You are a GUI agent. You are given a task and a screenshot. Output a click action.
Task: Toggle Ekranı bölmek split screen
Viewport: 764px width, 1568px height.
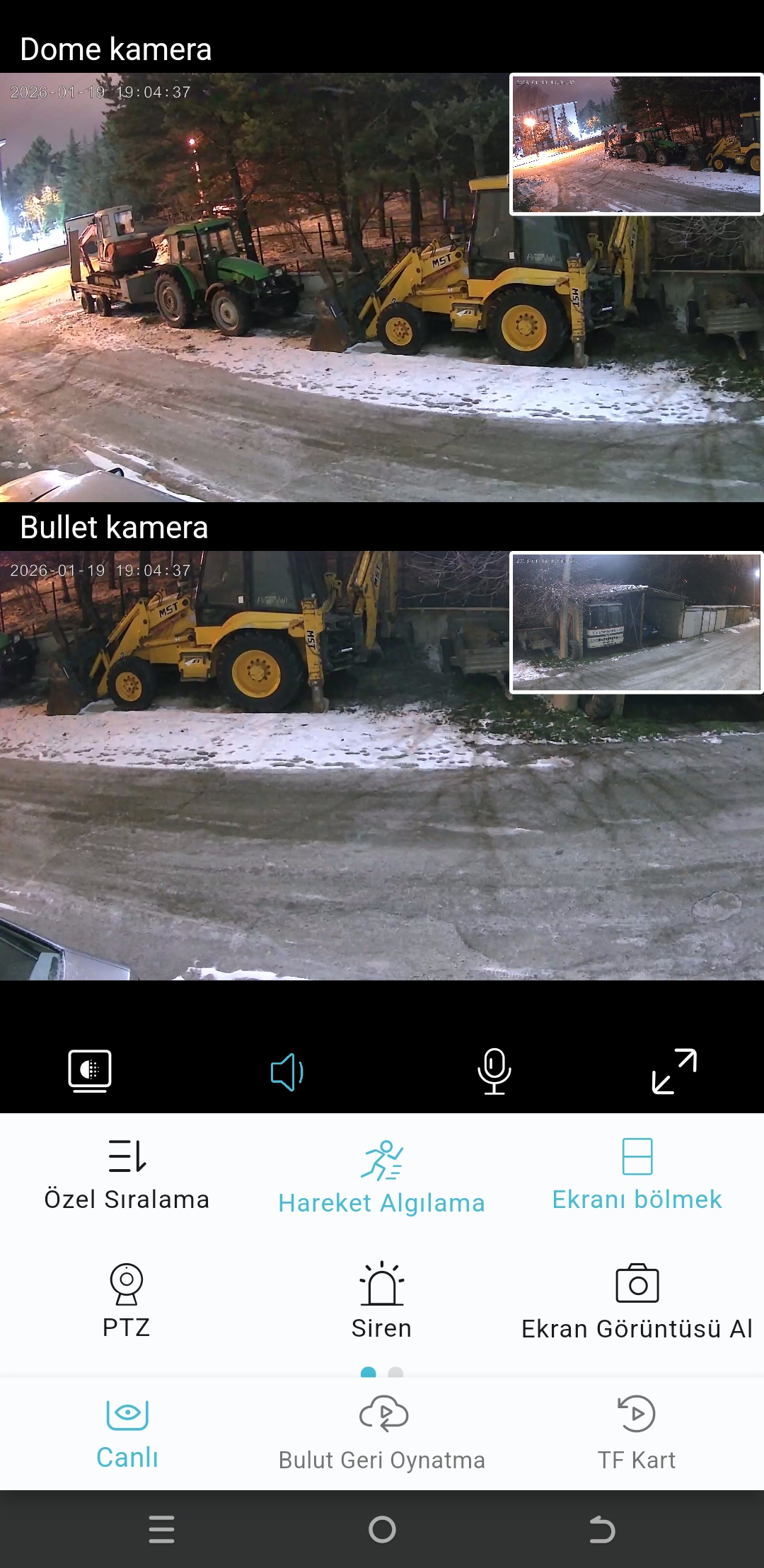click(637, 1174)
